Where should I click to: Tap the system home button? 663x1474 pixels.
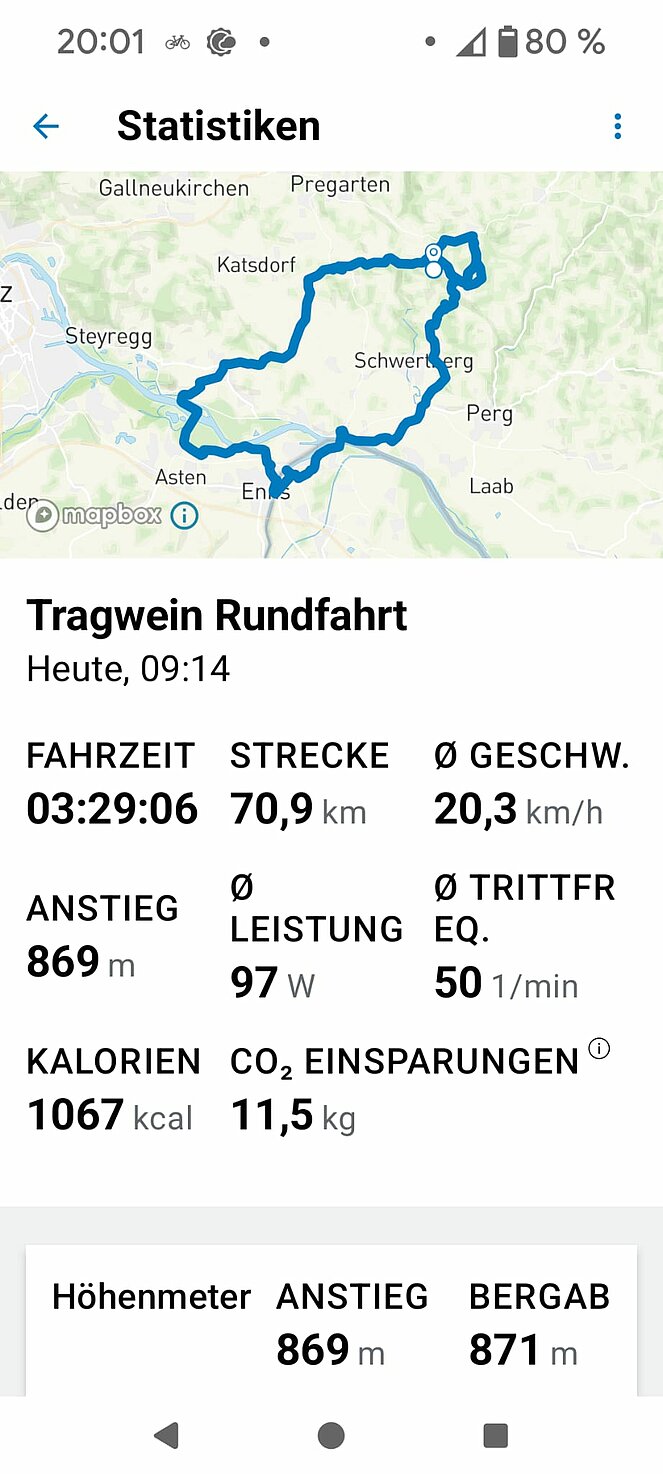click(331, 1436)
